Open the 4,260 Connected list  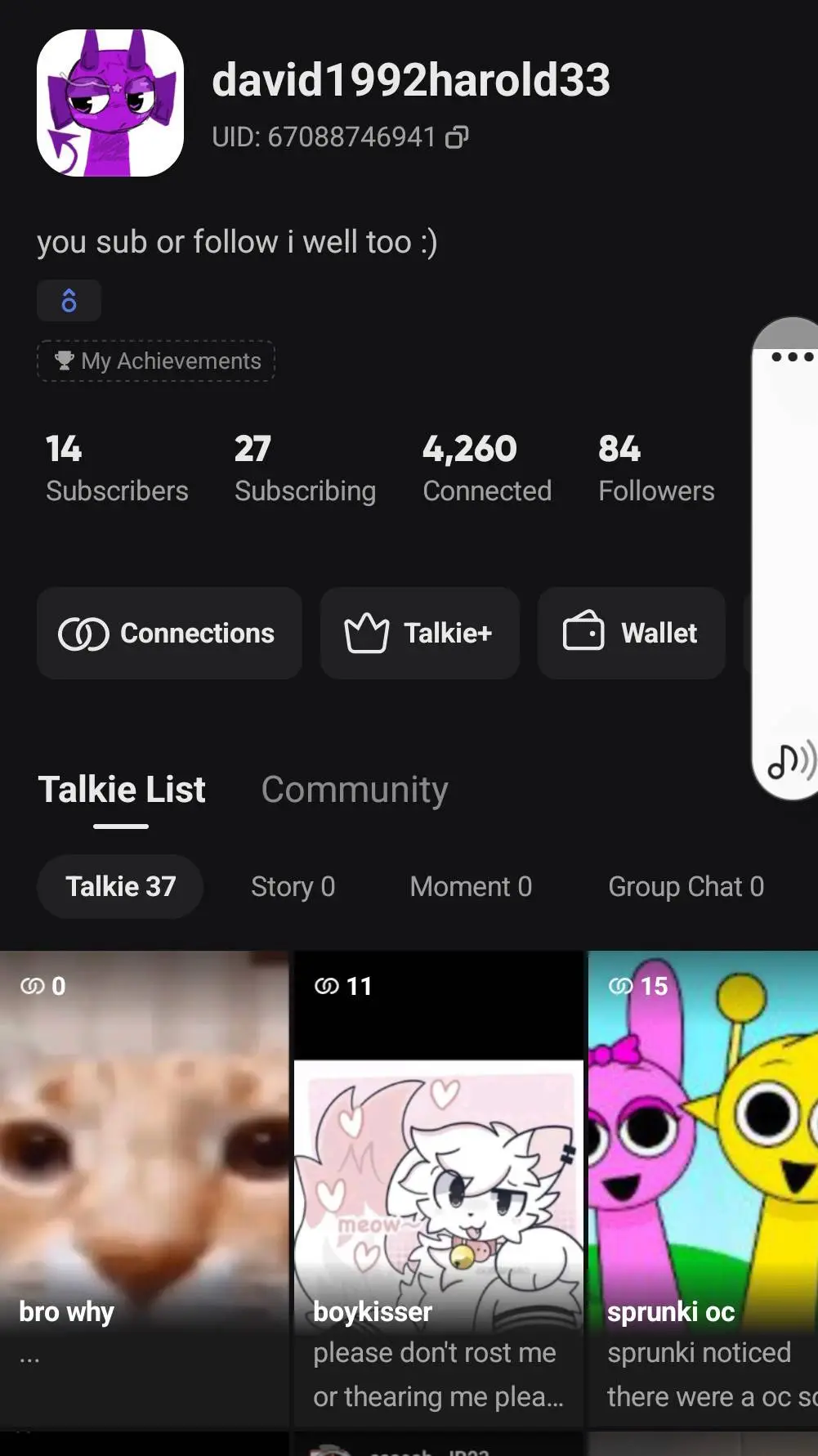(x=487, y=469)
